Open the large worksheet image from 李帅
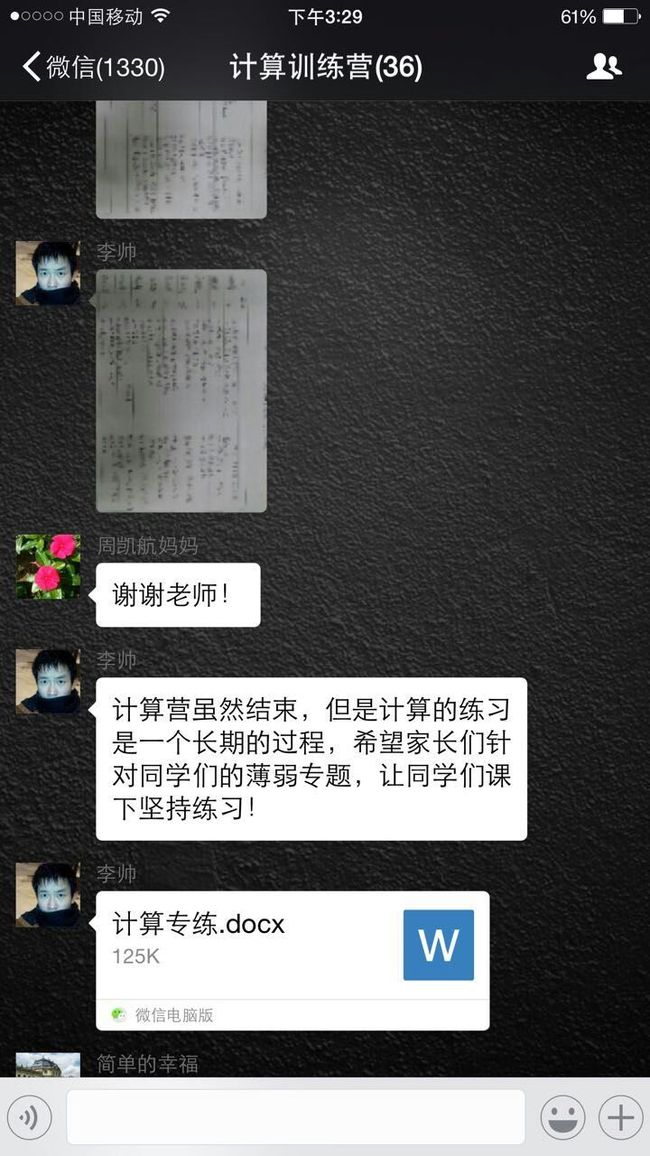650x1156 pixels. pos(181,391)
